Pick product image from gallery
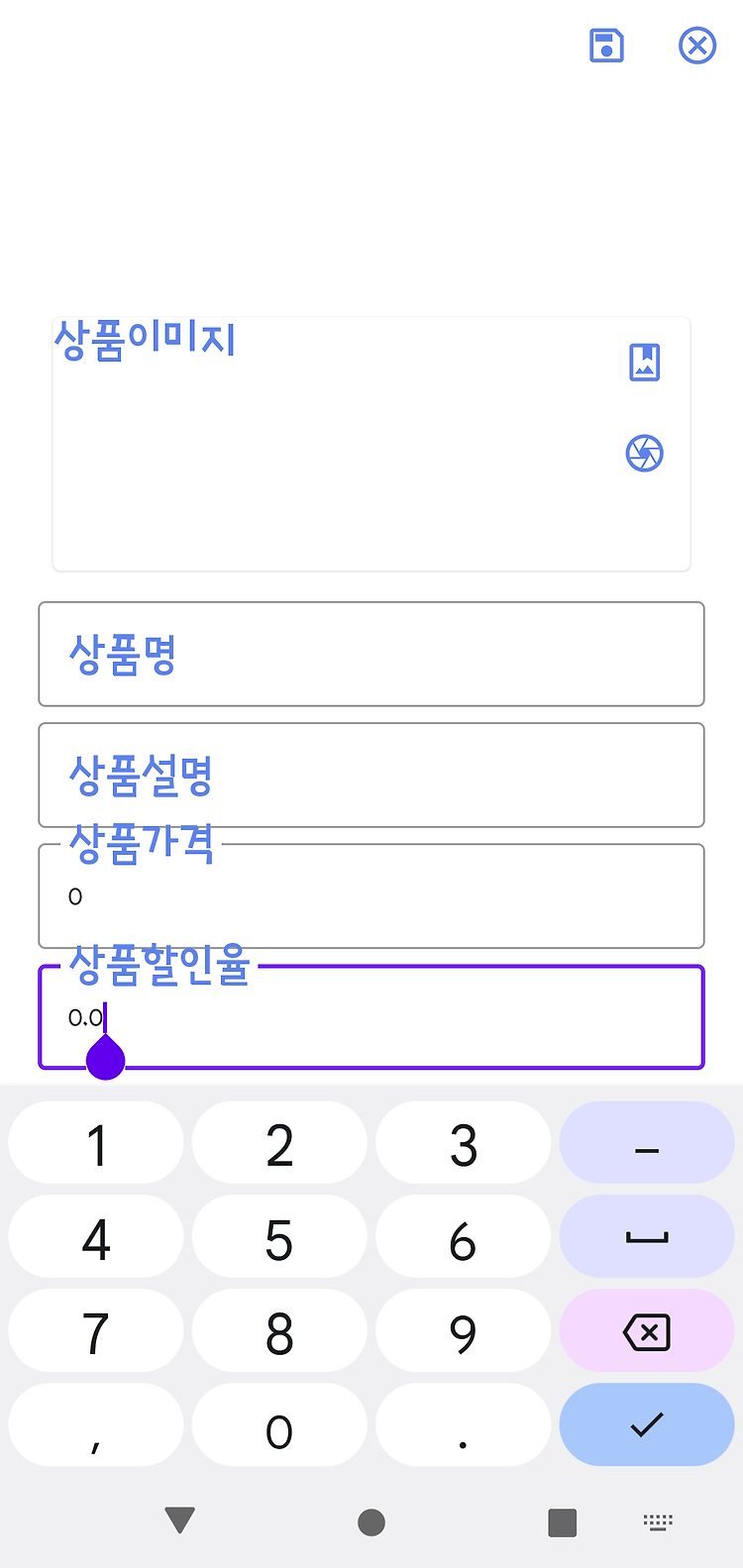 645,363
